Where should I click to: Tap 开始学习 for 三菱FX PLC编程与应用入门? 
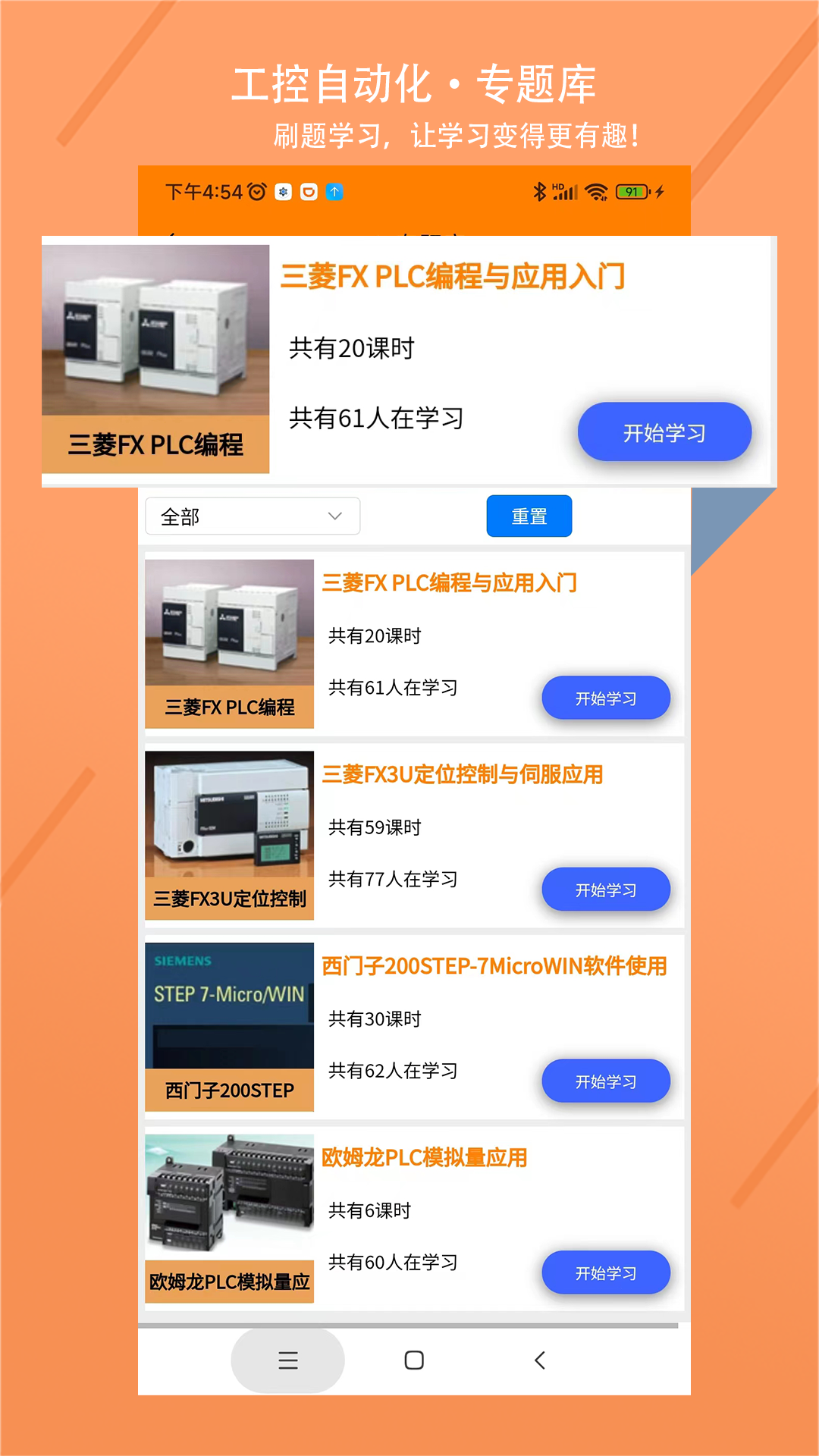pos(606,698)
